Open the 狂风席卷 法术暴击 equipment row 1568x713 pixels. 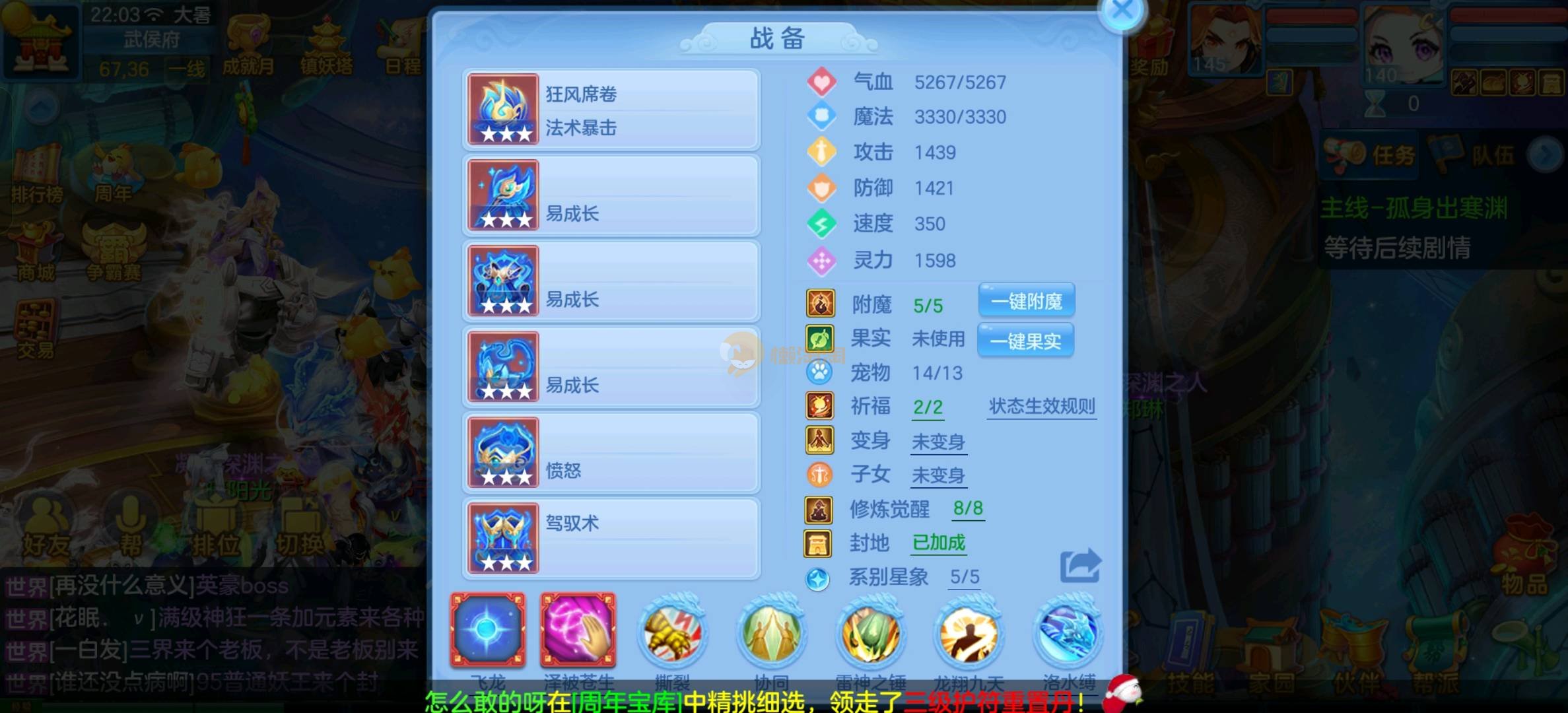point(611,110)
